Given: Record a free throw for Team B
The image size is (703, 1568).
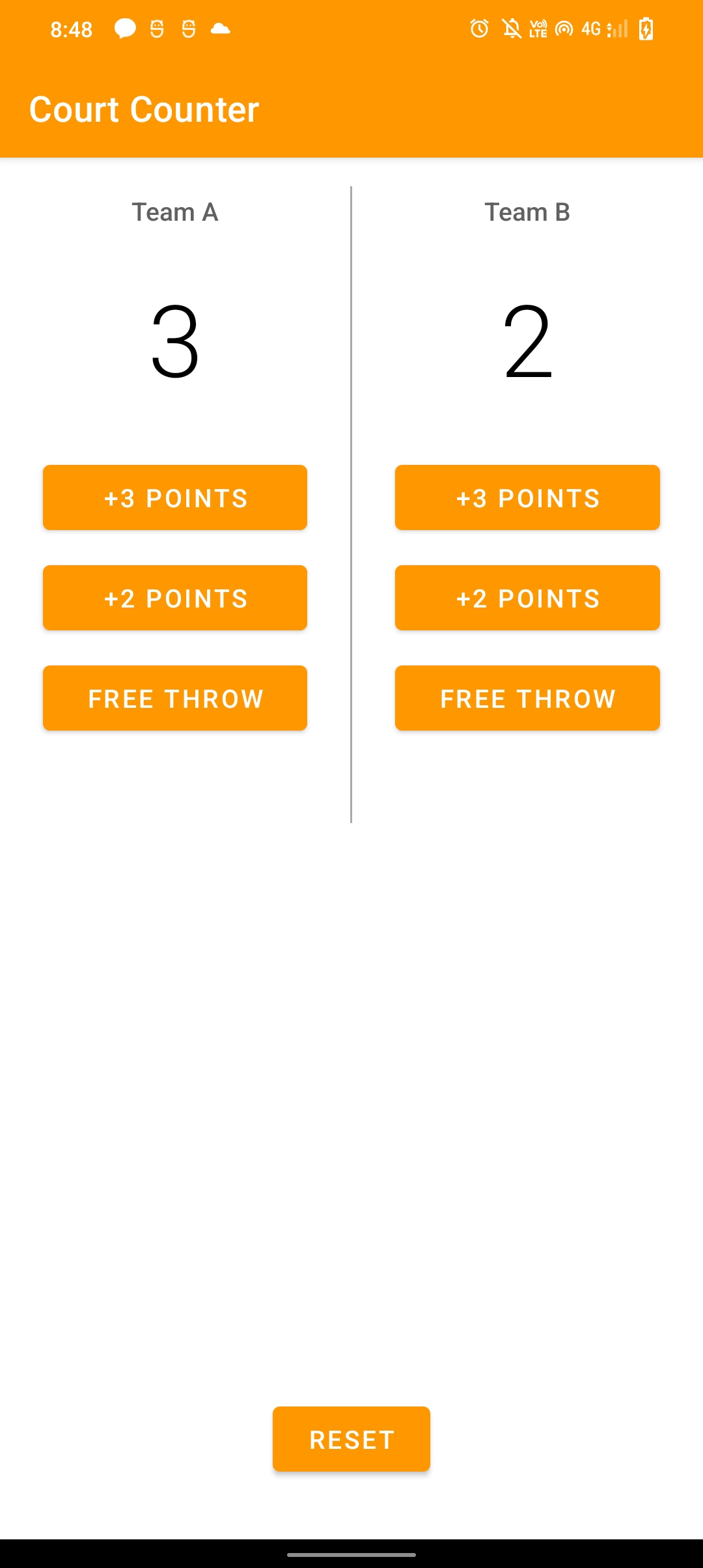Looking at the screenshot, I should coord(527,697).
